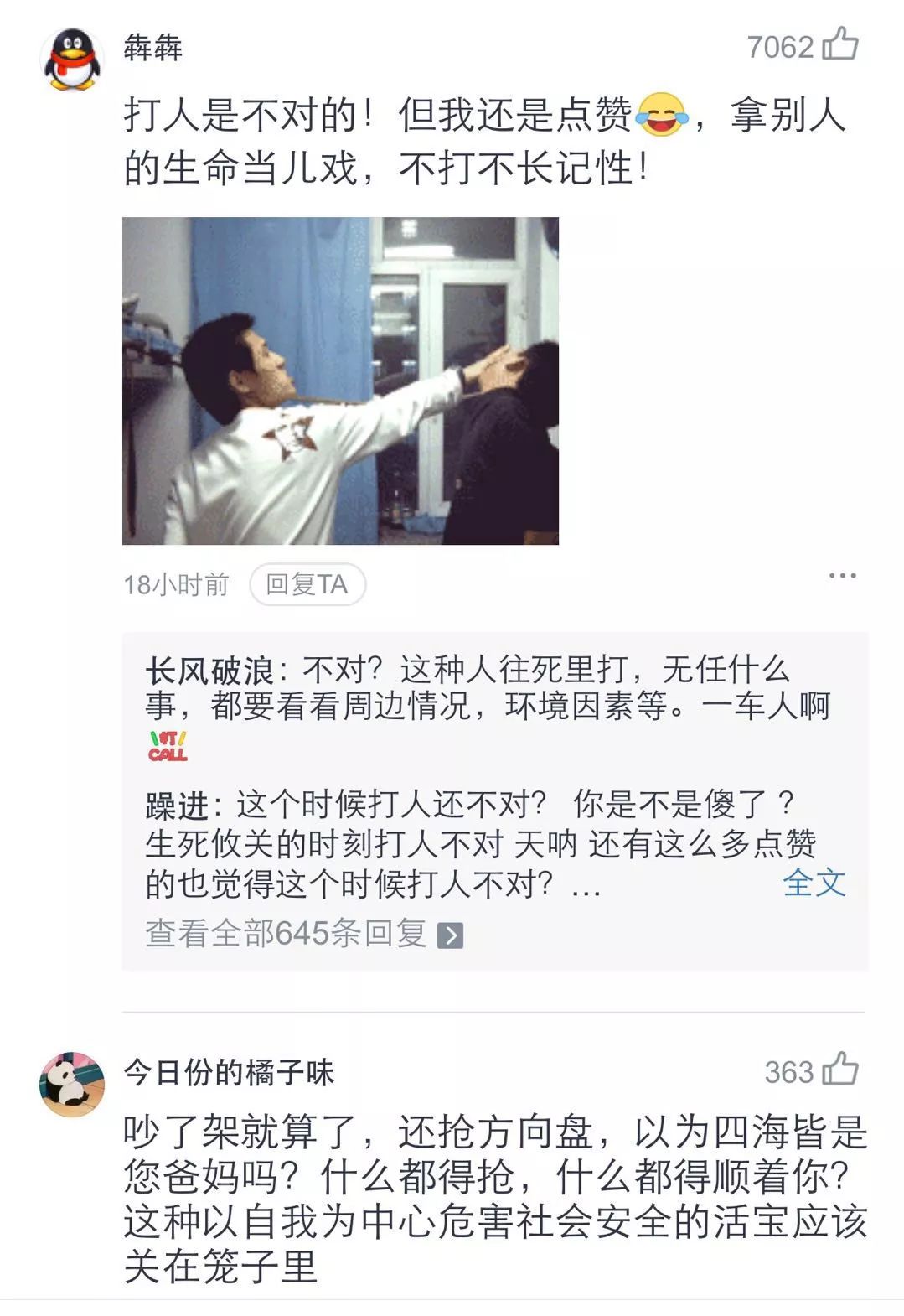904x1316 pixels.
Task: Tap 回复TA to reply to 犇犇
Action: click(307, 584)
